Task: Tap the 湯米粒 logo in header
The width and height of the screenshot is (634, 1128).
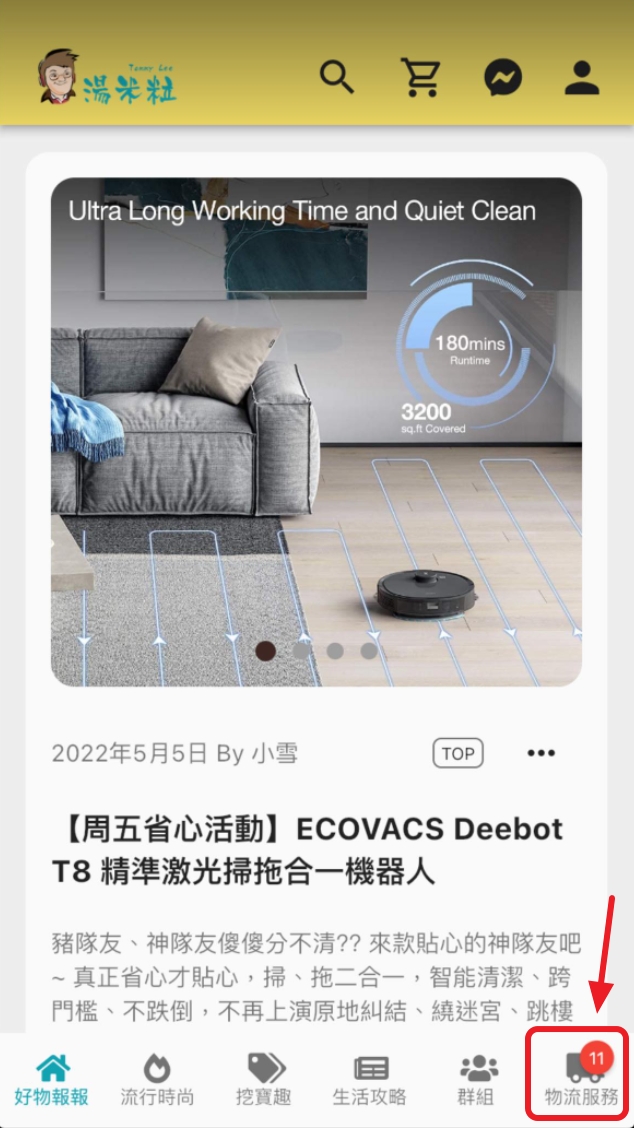Action: tap(108, 78)
